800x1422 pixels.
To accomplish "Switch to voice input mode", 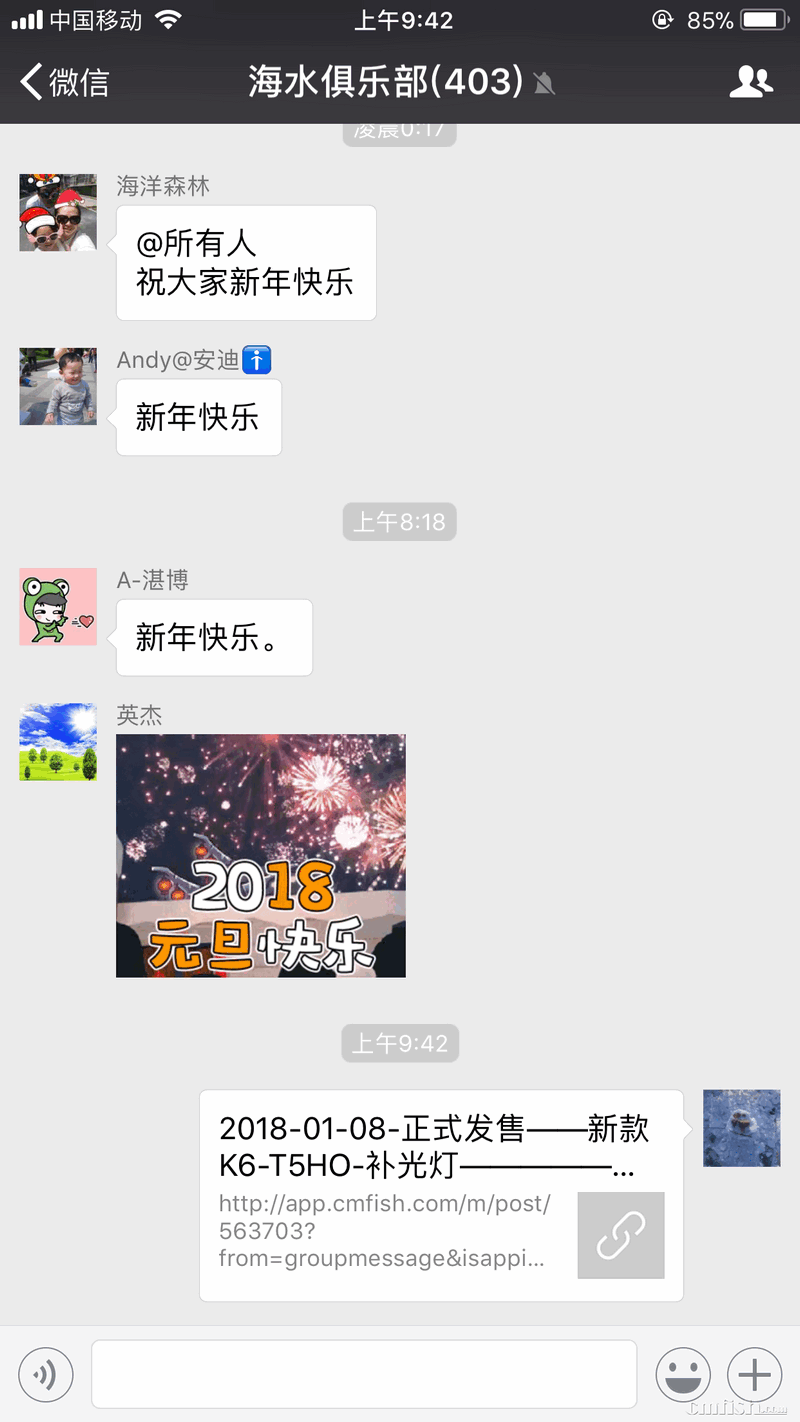I will click(46, 1375).
